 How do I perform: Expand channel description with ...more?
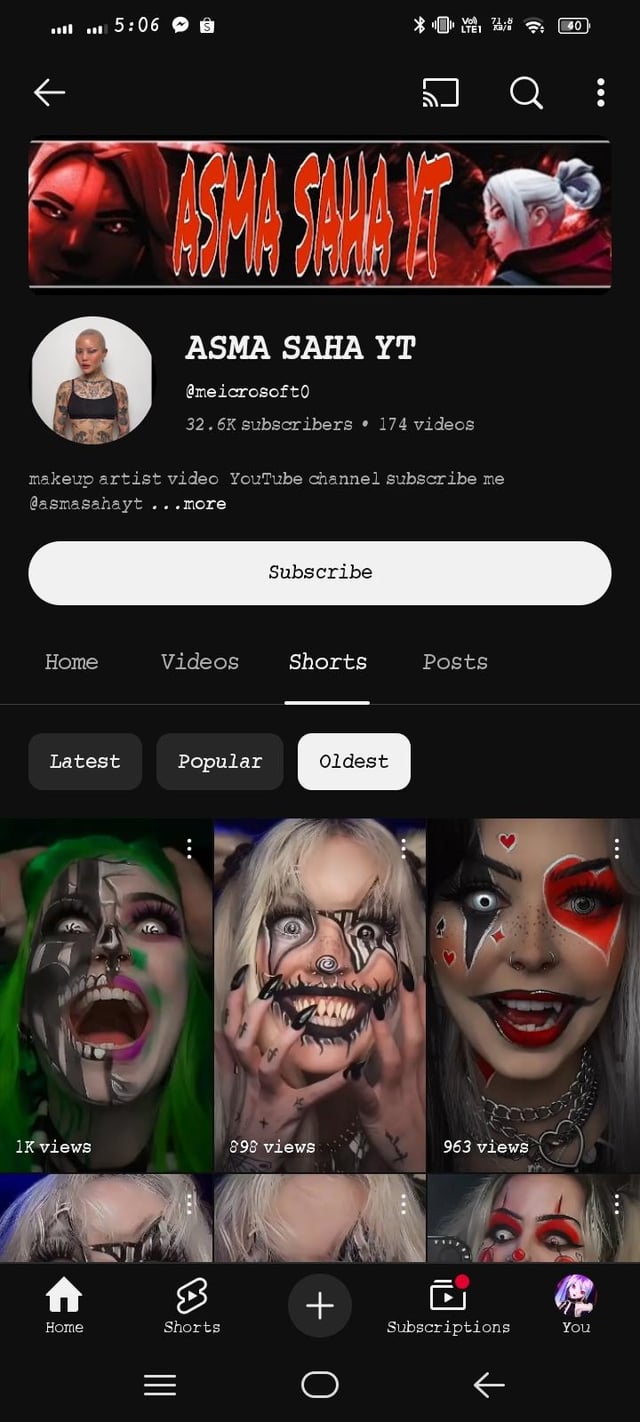point(189,504)
